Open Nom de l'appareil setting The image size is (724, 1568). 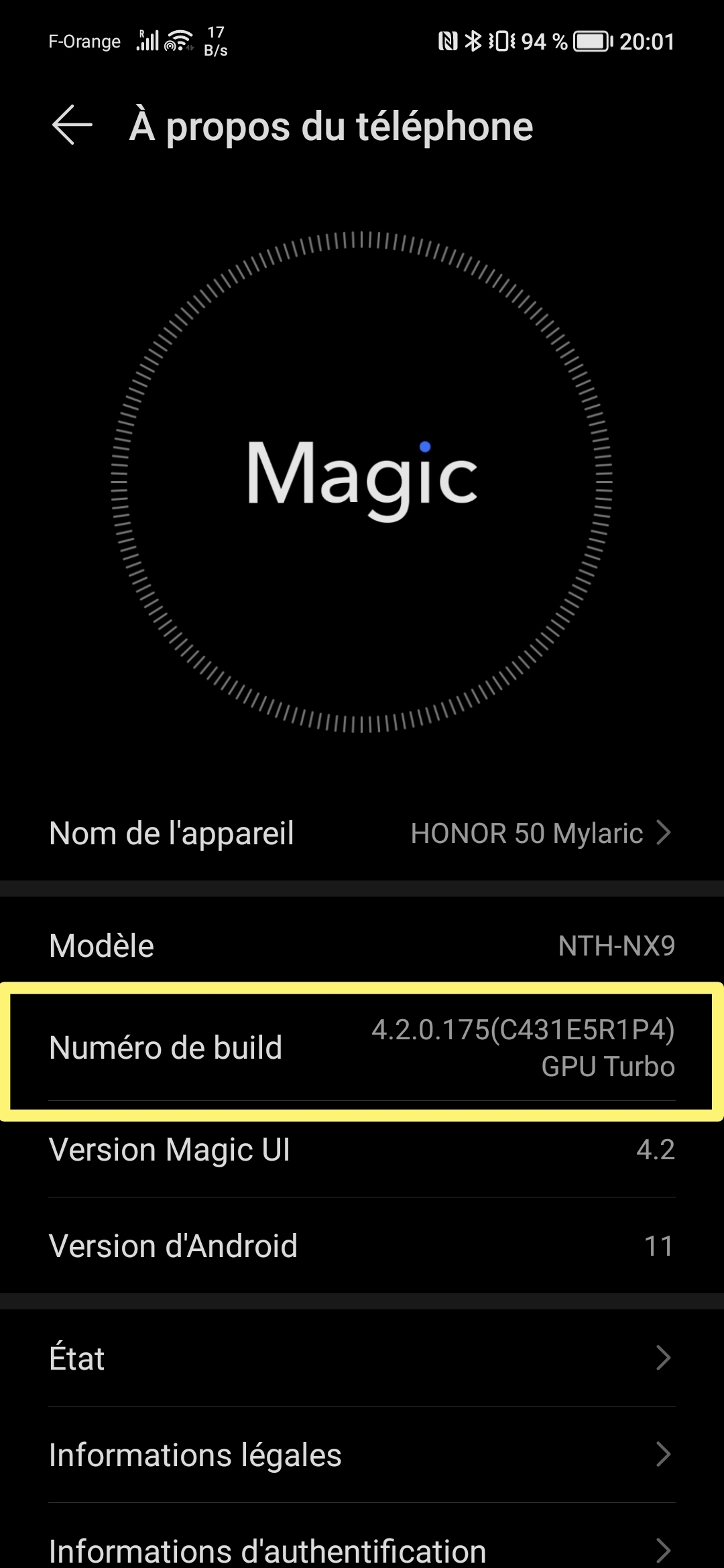coord(362,834)
